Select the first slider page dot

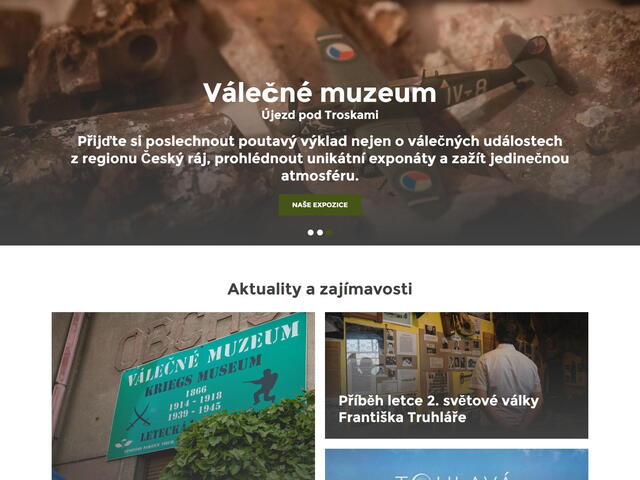point(310,232)
